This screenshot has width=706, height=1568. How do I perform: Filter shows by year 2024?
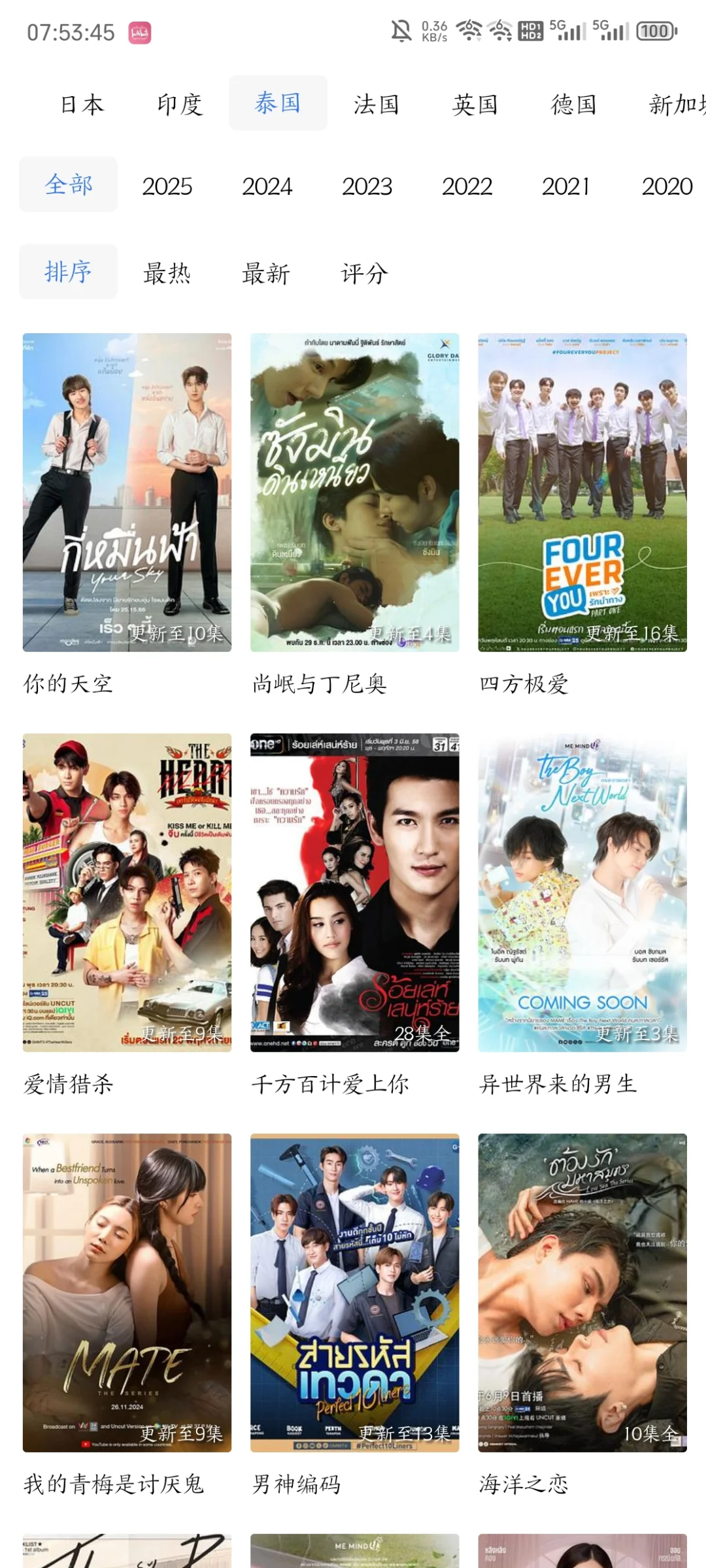pyautogui.click(x=267, y=186)
